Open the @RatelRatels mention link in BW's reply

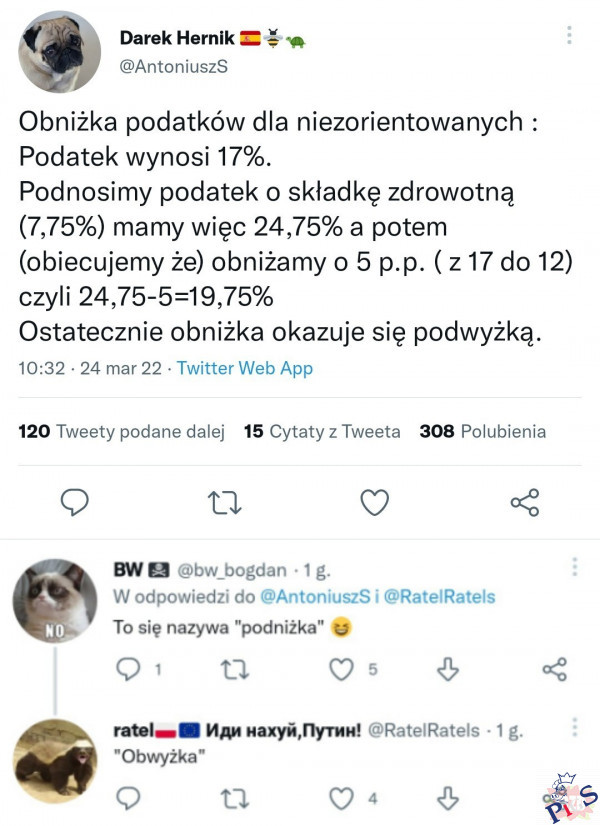coord(439,597)
